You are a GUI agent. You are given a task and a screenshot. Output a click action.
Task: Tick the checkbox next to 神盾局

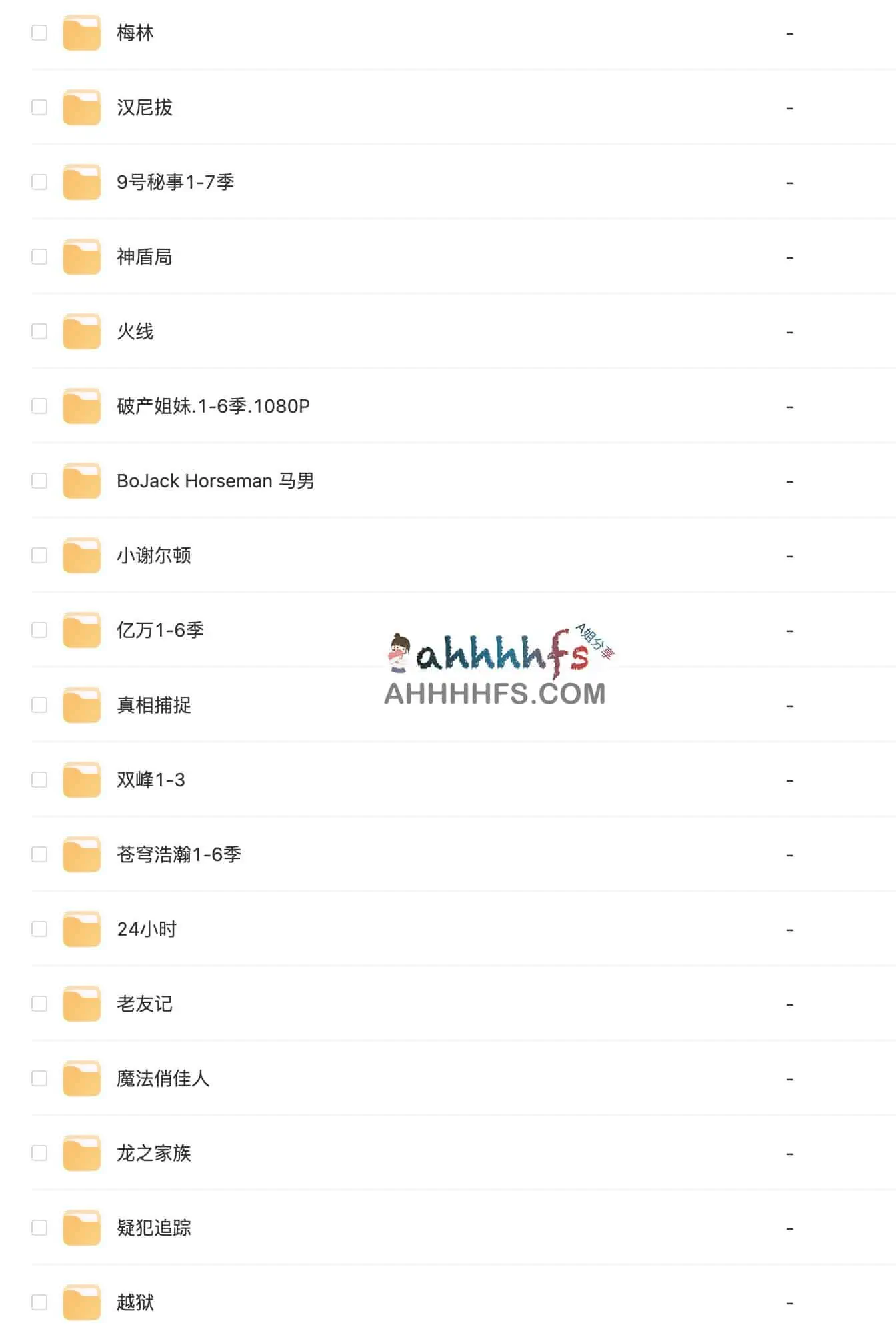[x=39, y=257]
